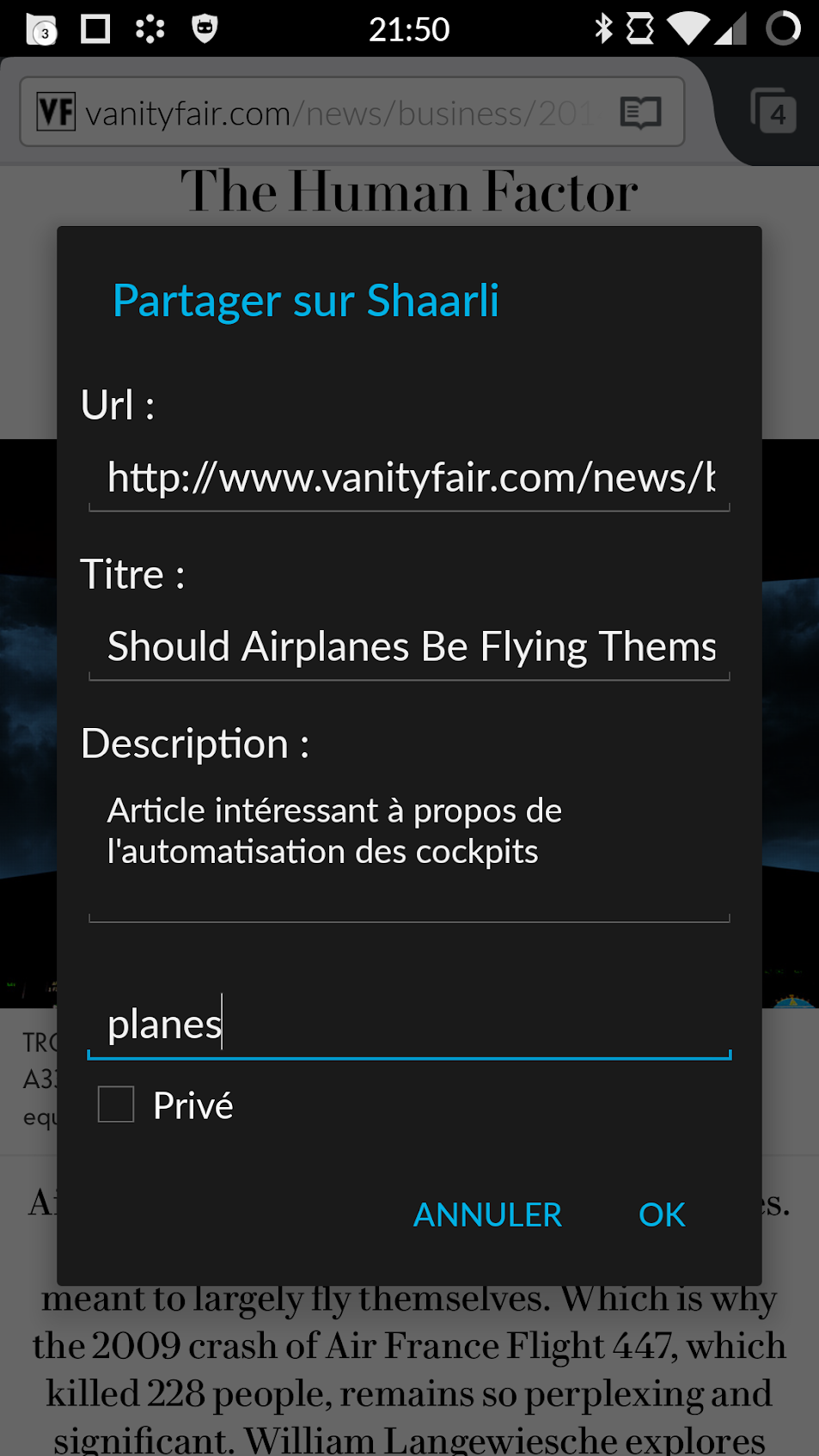The width and height of the screenshot is (819, 1456).
Task: Confirm sharing with OK
Action: 661,1214
